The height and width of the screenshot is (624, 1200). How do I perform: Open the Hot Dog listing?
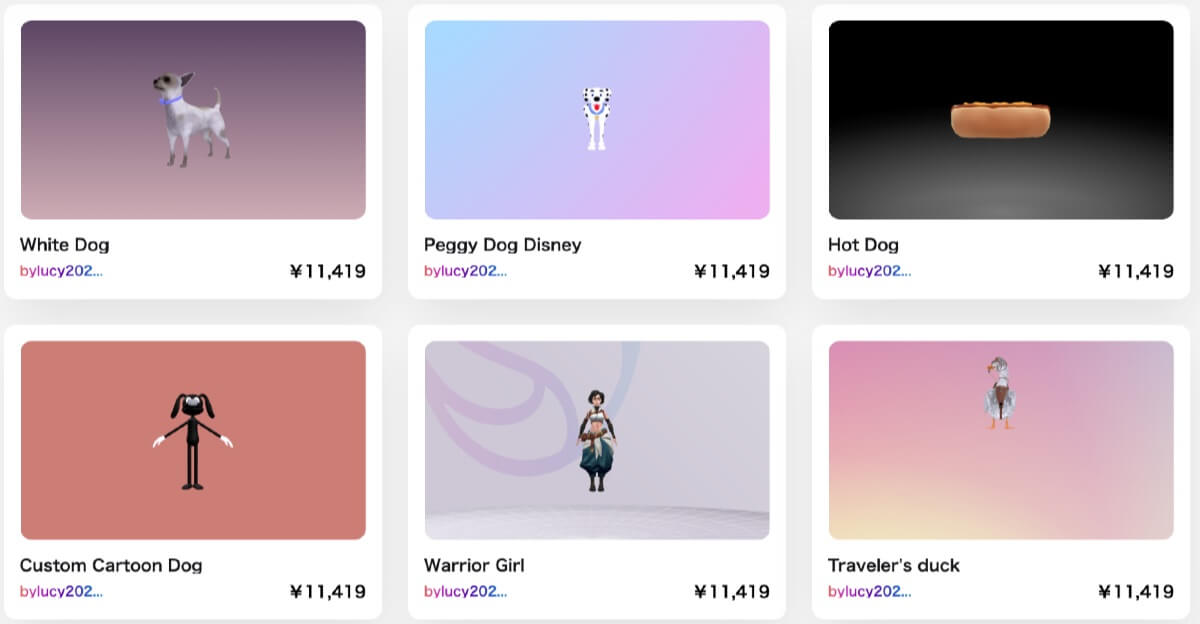click(1001, 120)
